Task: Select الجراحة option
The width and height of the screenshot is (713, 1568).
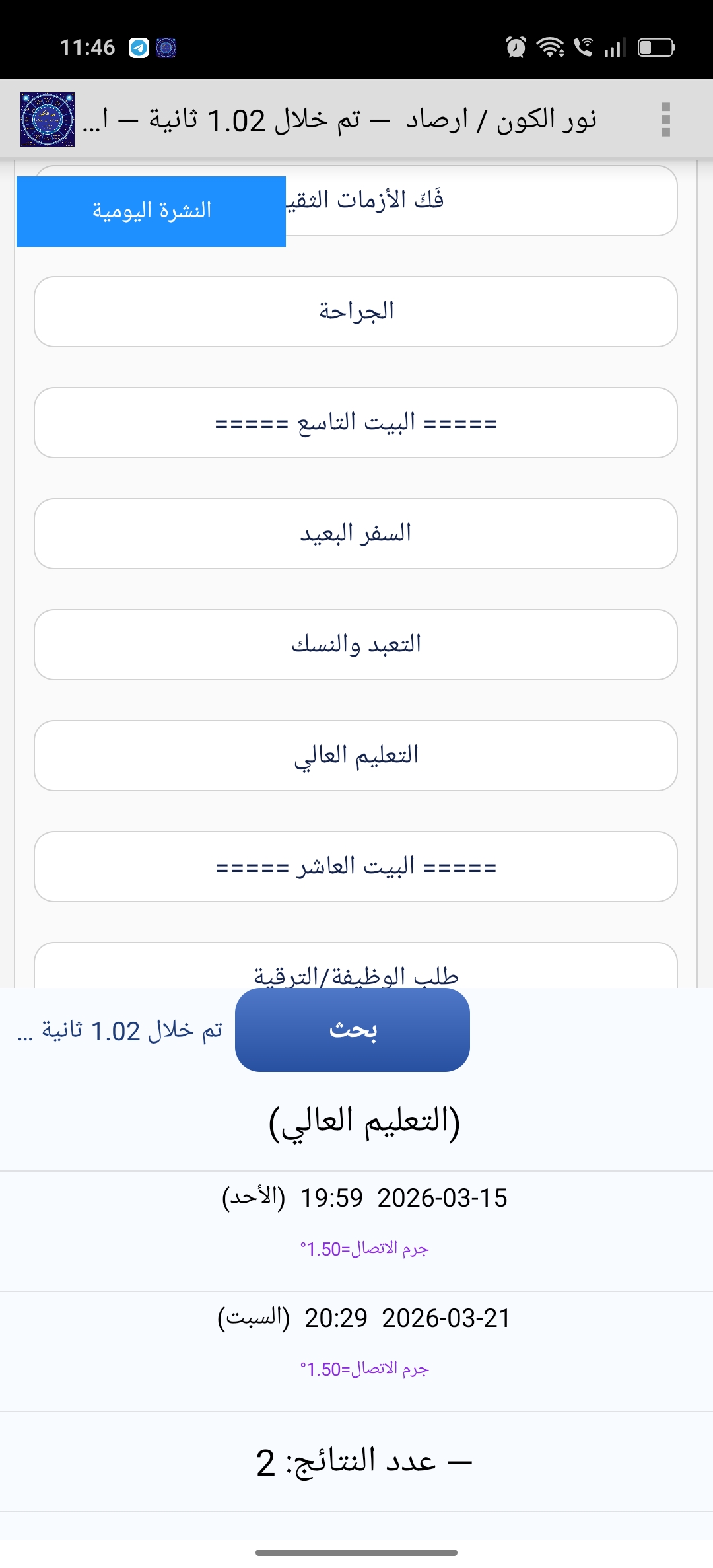Action: pos(356,312)
